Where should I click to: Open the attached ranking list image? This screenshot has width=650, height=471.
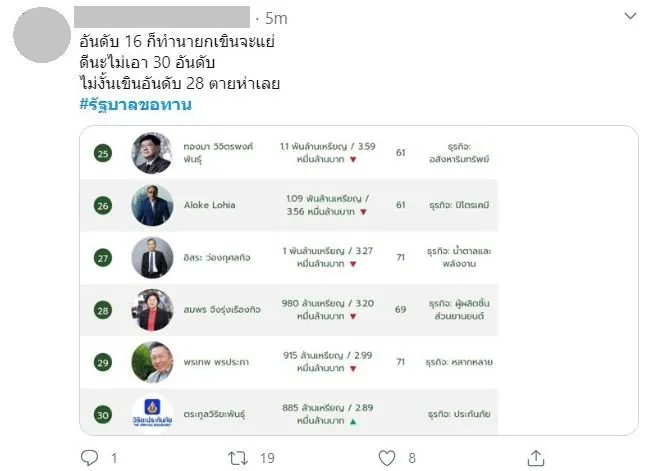pos(358,280)
